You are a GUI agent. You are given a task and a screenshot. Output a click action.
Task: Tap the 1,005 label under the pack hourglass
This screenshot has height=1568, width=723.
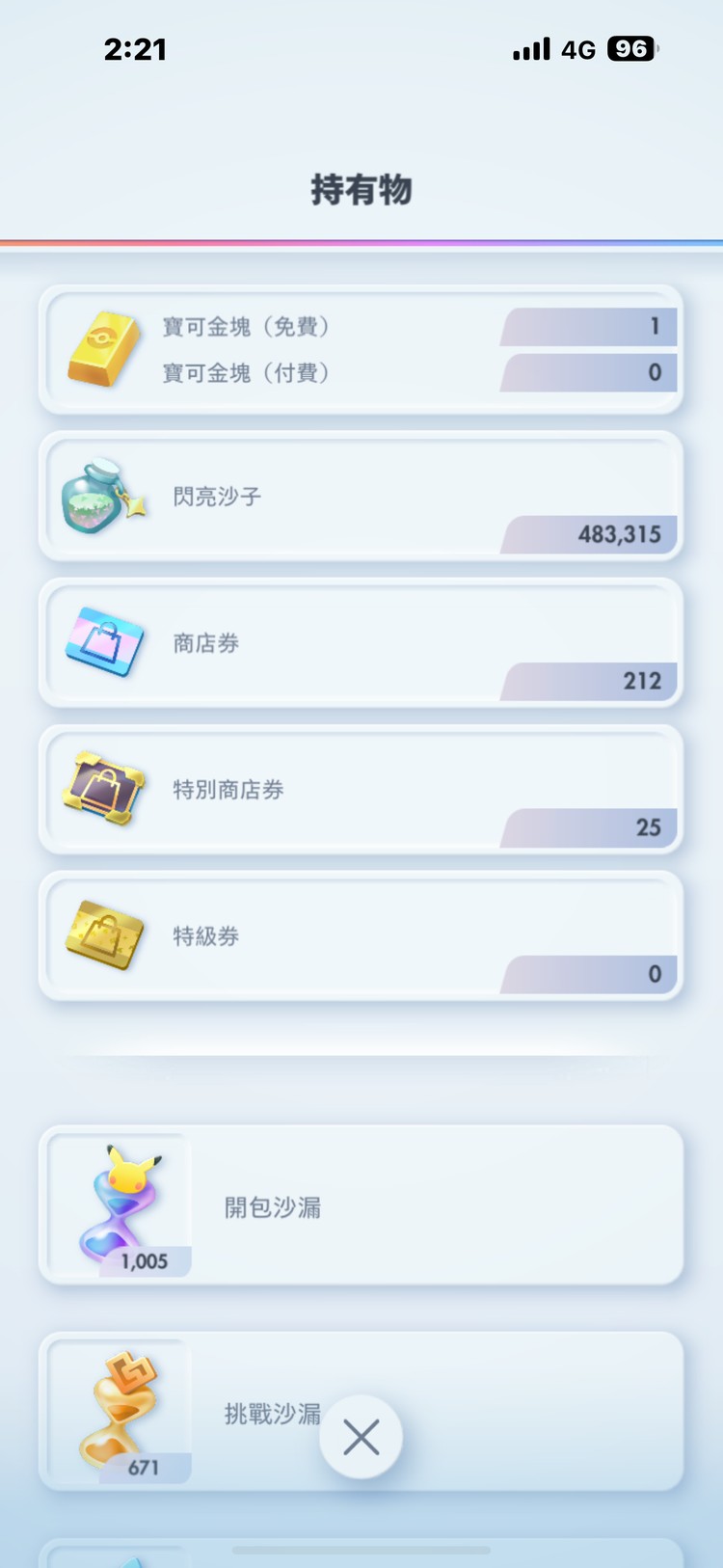click(x=145, y=1260)
